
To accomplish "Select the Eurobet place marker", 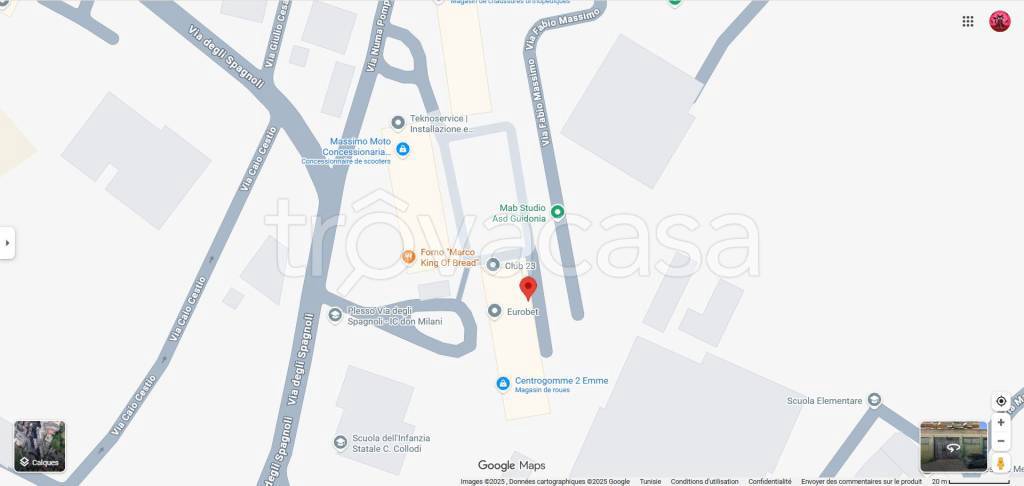I will [x=494, y=312].
